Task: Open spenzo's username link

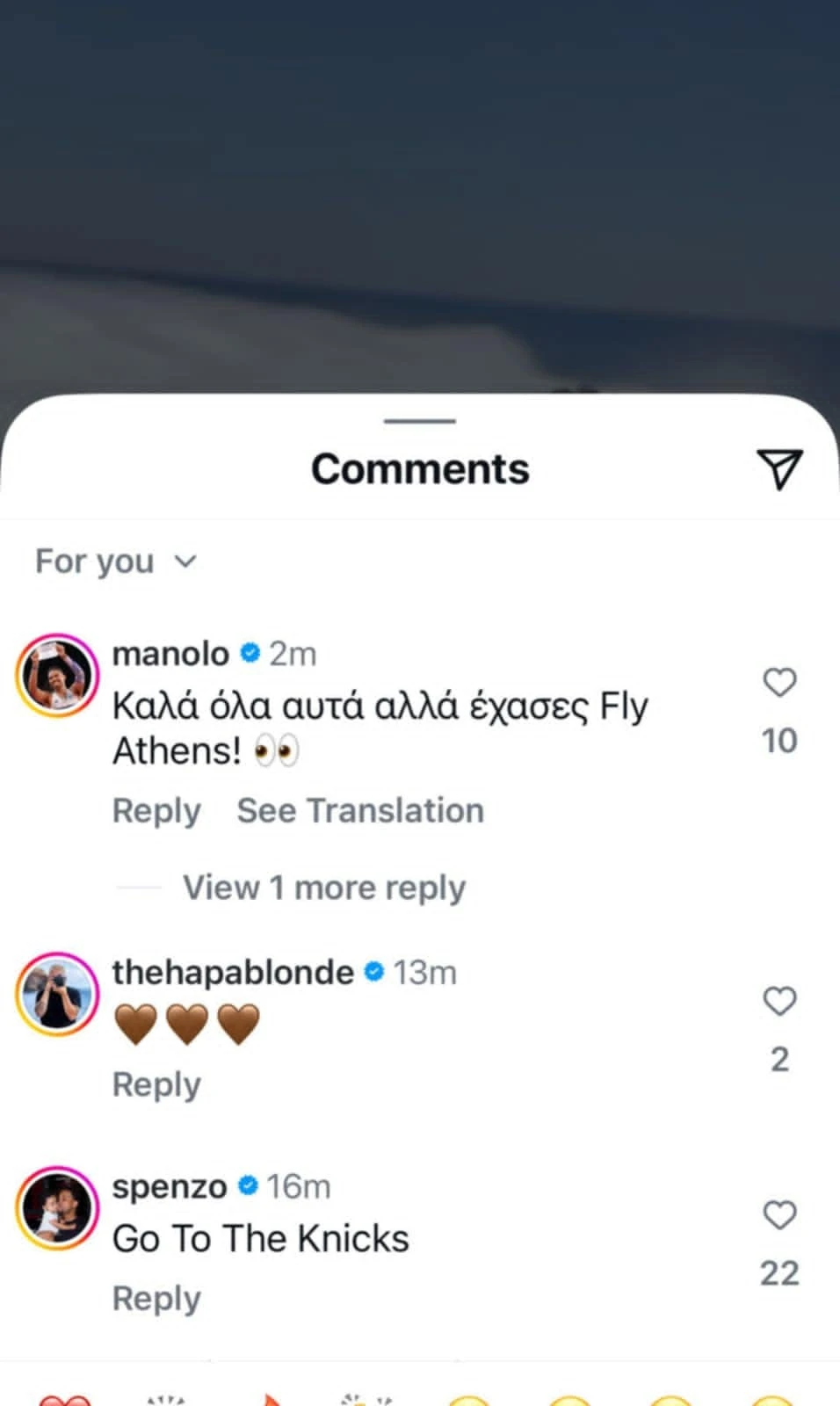Action: tap(169, 1186)
